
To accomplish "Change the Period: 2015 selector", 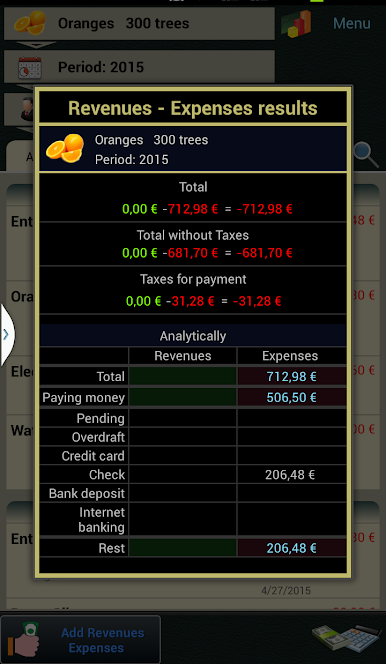I will click(139, 67).
